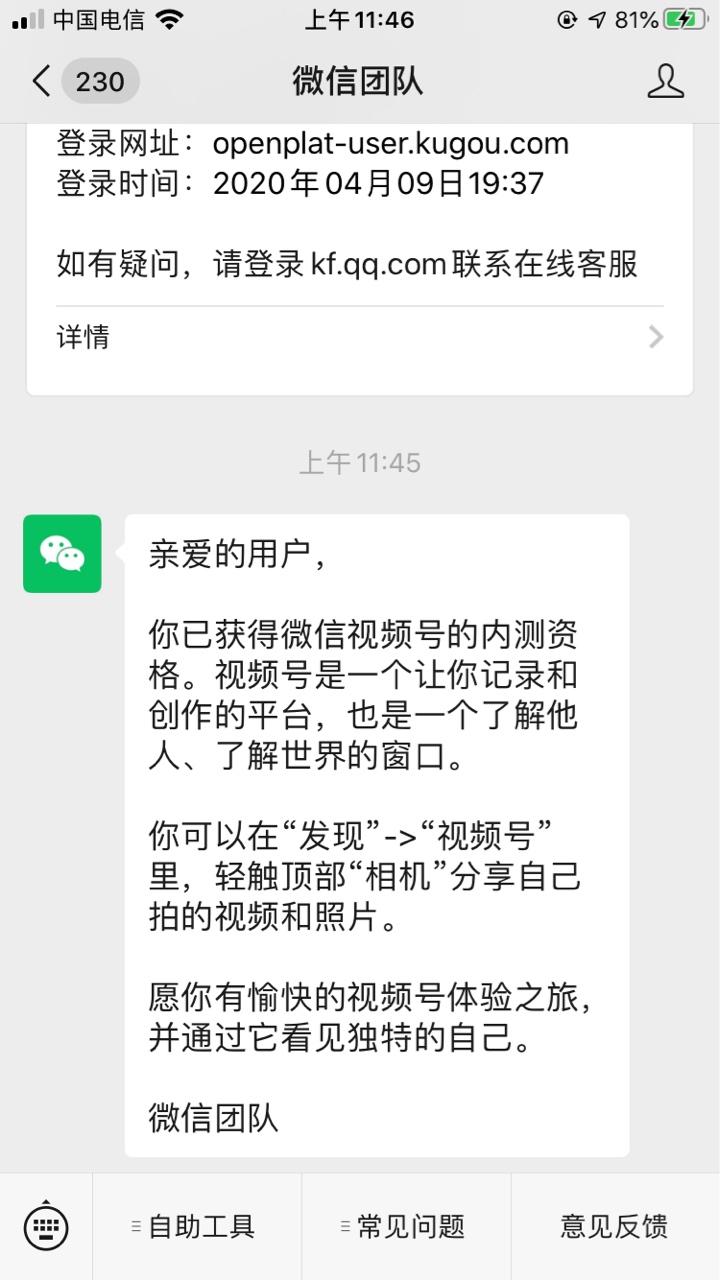Tap the WeChat Team avatar

62,554
